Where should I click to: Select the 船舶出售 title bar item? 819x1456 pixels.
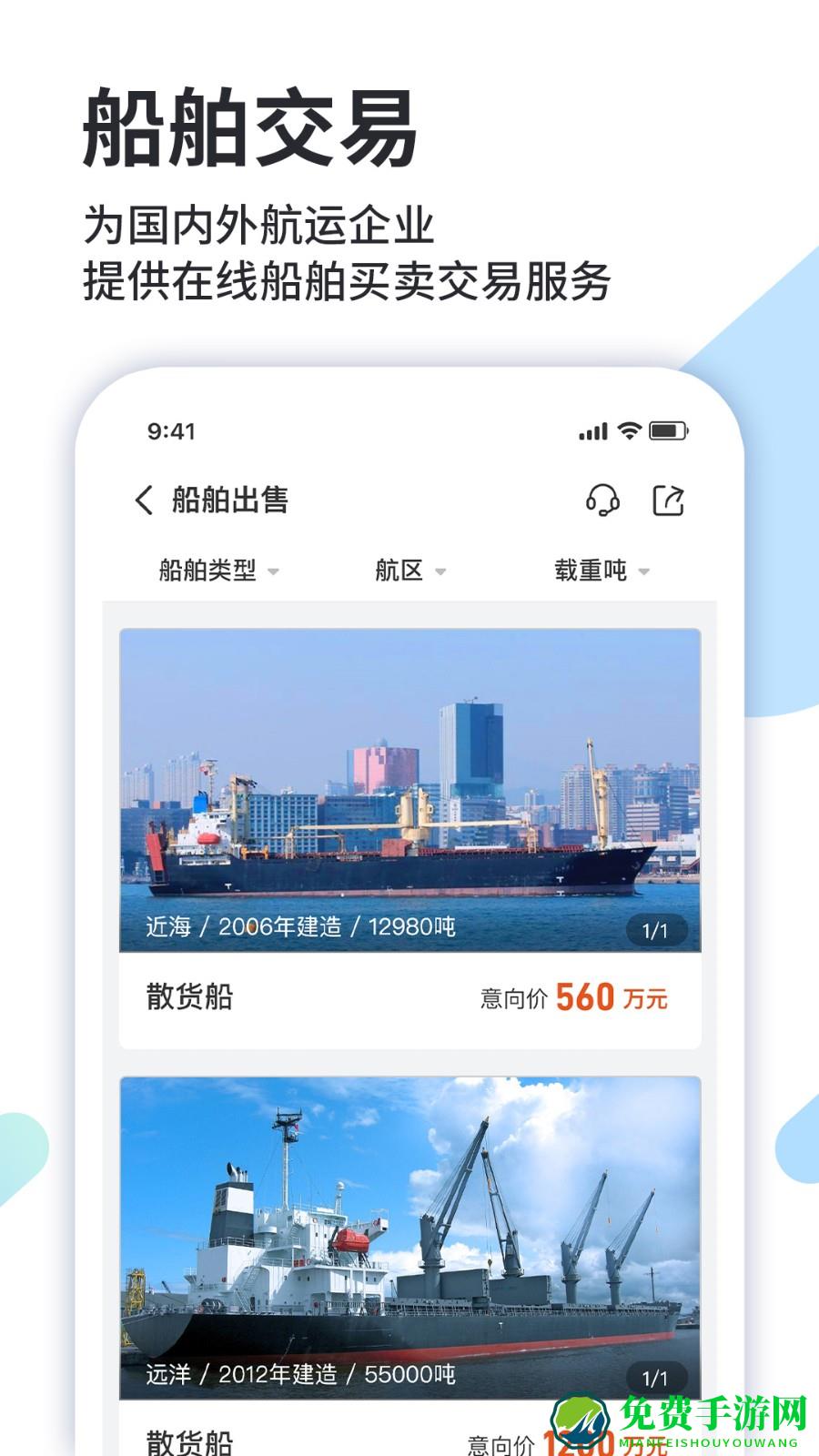pos(225,500)
